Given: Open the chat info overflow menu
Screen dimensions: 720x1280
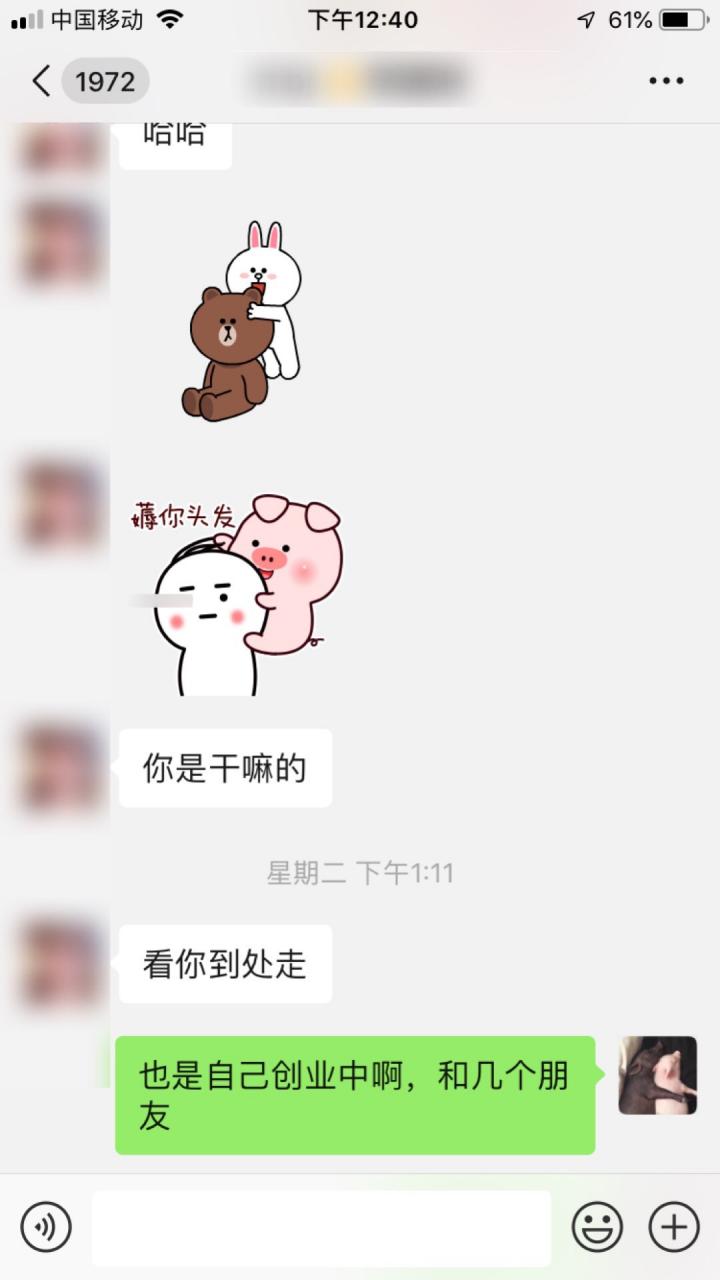Looking at the screenshot, I should 666,81.
